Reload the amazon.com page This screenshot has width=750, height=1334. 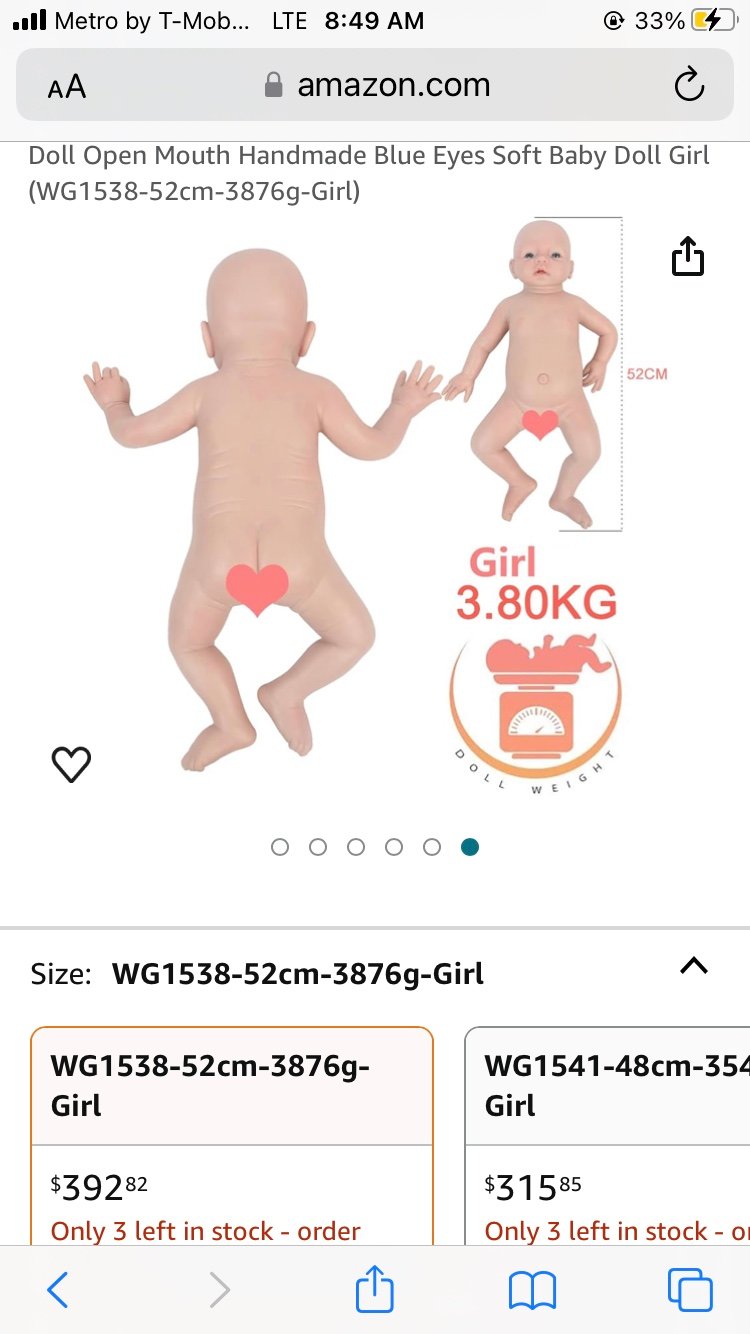(689, 86)
